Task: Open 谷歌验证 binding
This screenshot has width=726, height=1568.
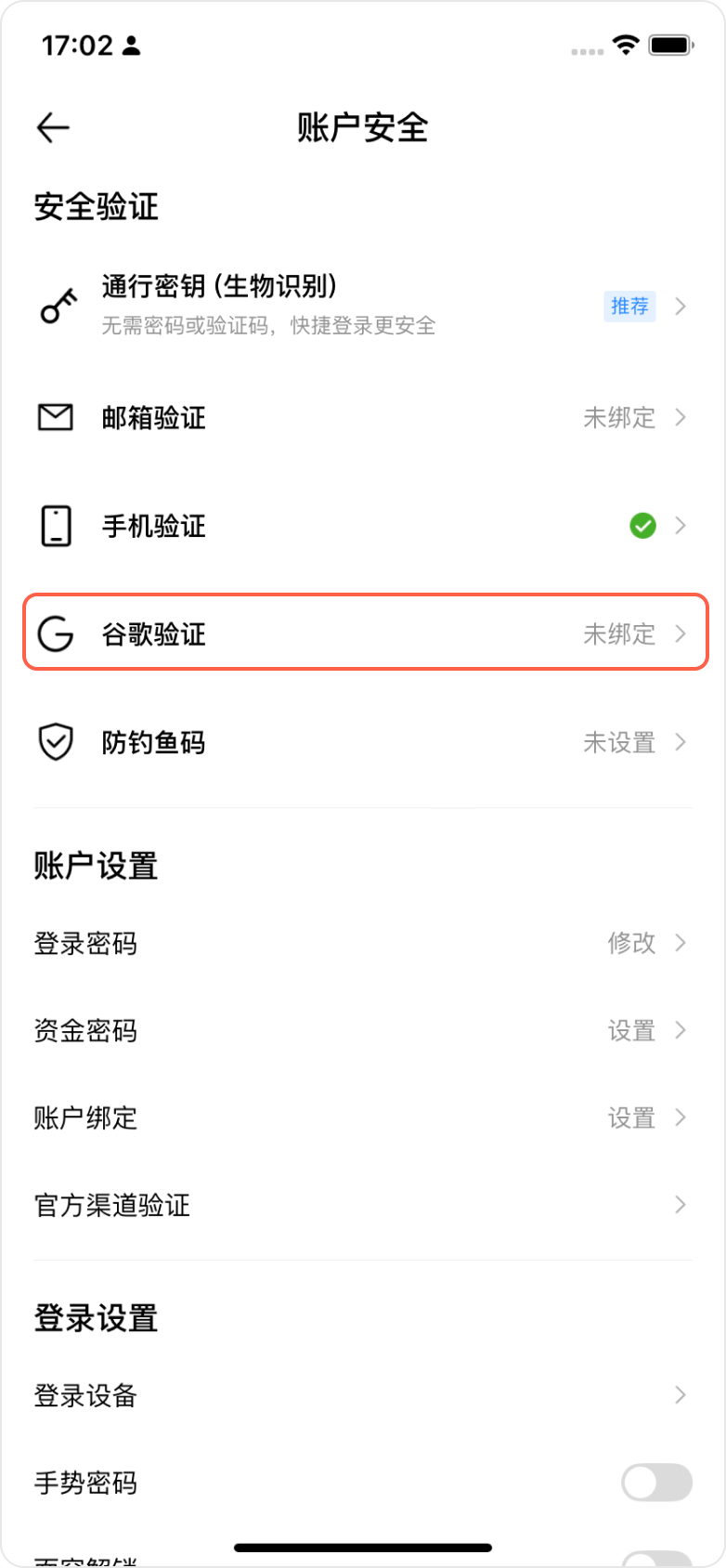Action: click(x=362, y=634)
